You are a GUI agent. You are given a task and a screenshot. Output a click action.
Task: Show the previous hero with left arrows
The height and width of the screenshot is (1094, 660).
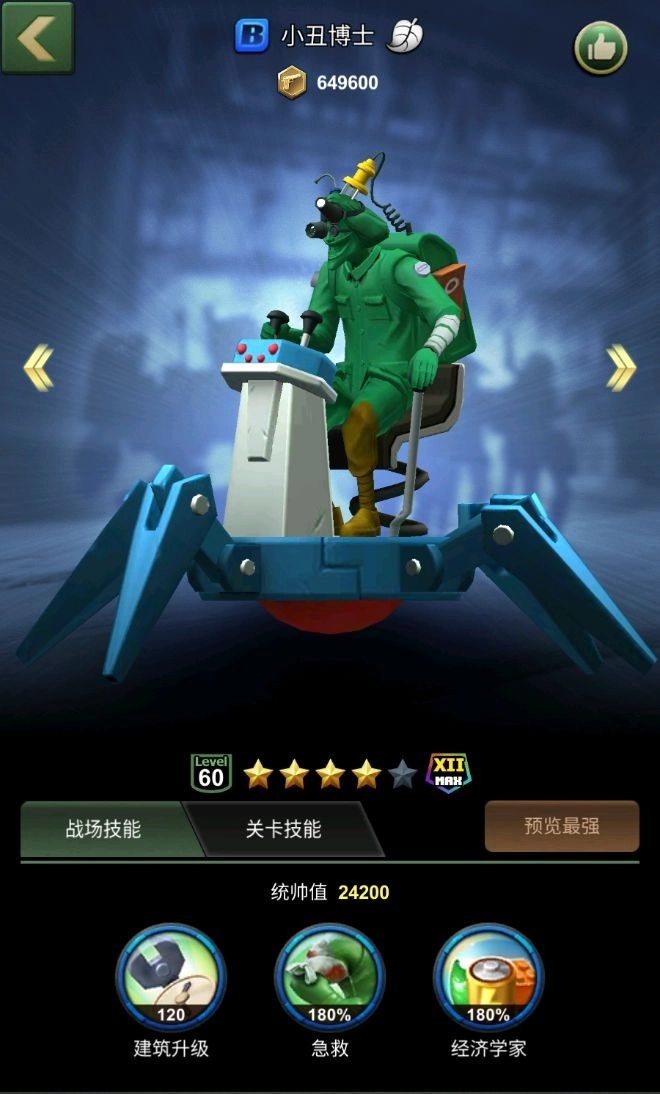pos(38,367)
